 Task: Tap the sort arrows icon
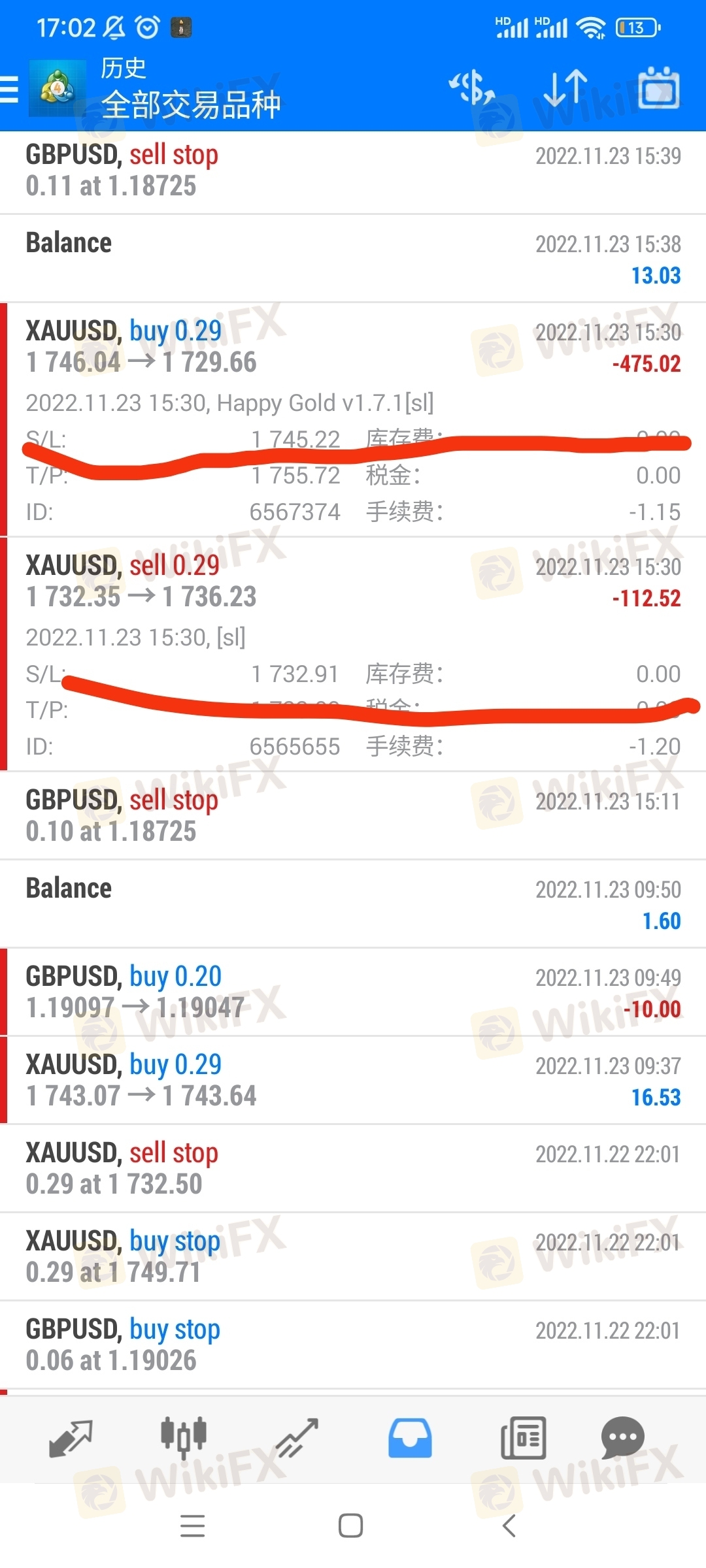coord(565,89)
